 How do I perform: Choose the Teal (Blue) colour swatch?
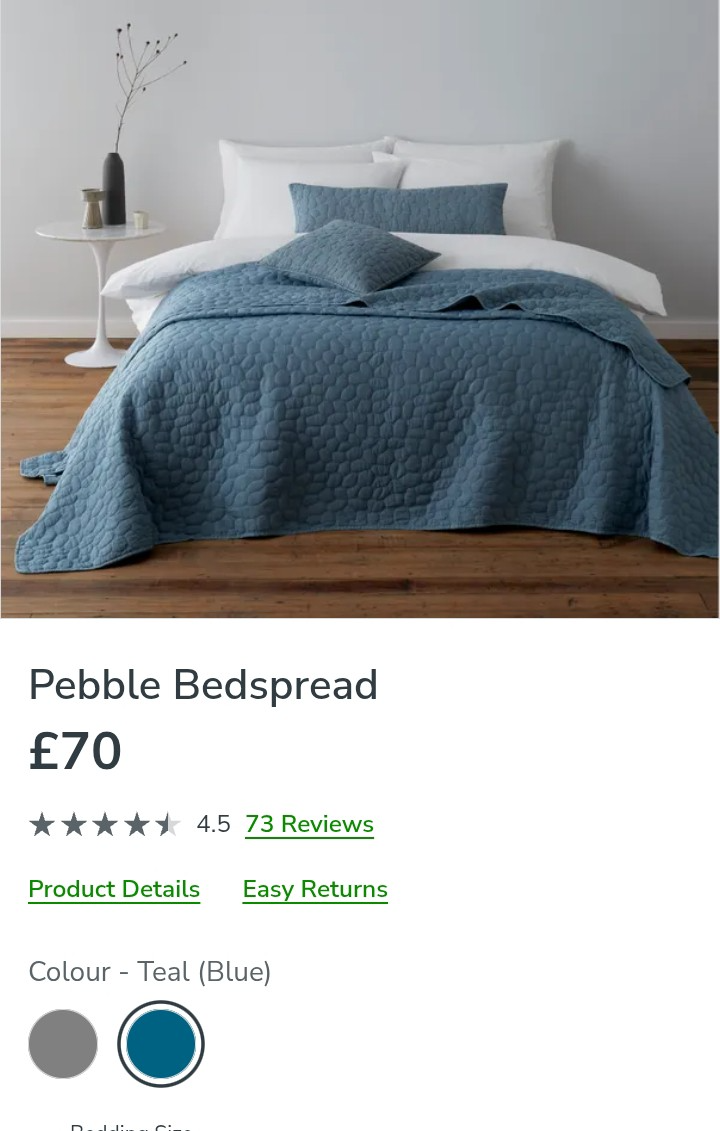pos(161,1044)
